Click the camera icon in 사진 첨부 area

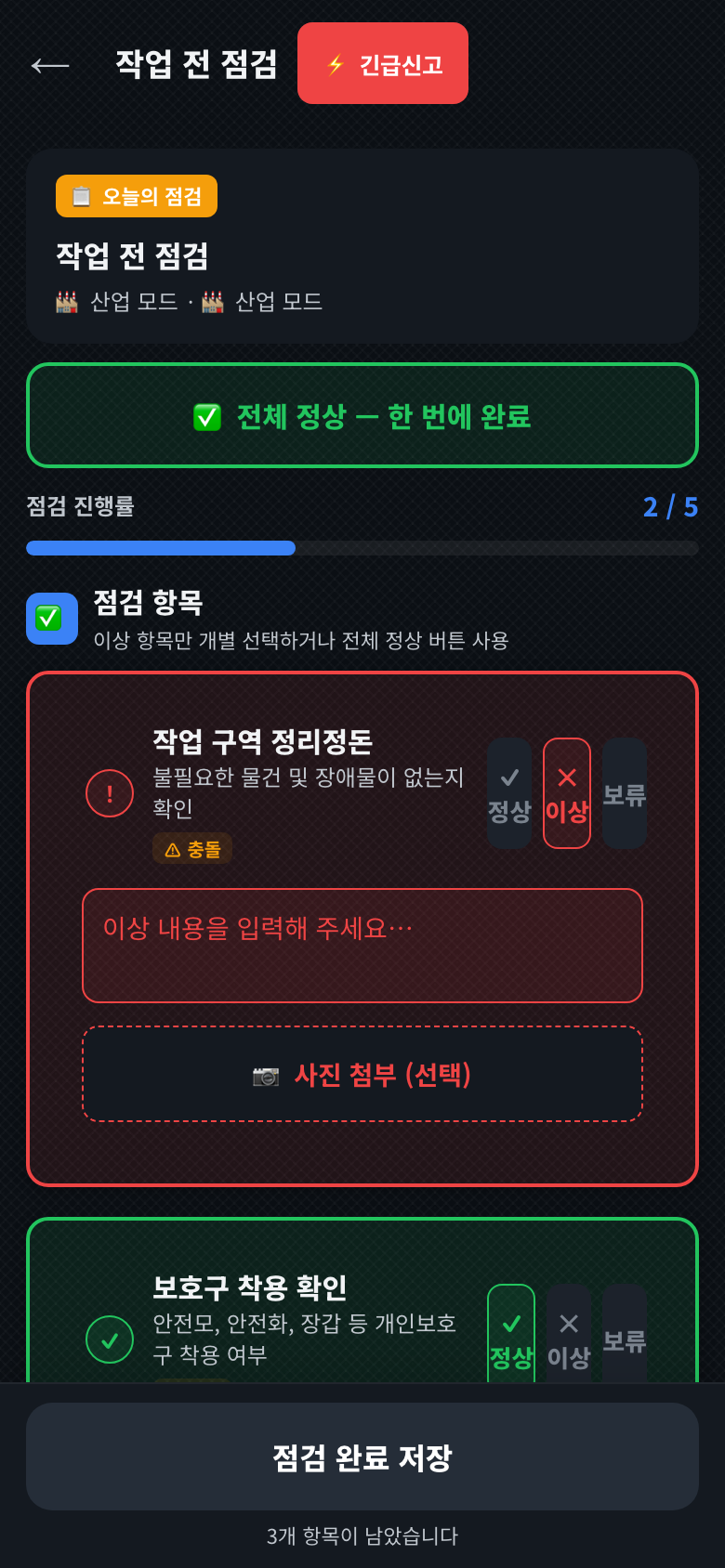point(263,1074)
